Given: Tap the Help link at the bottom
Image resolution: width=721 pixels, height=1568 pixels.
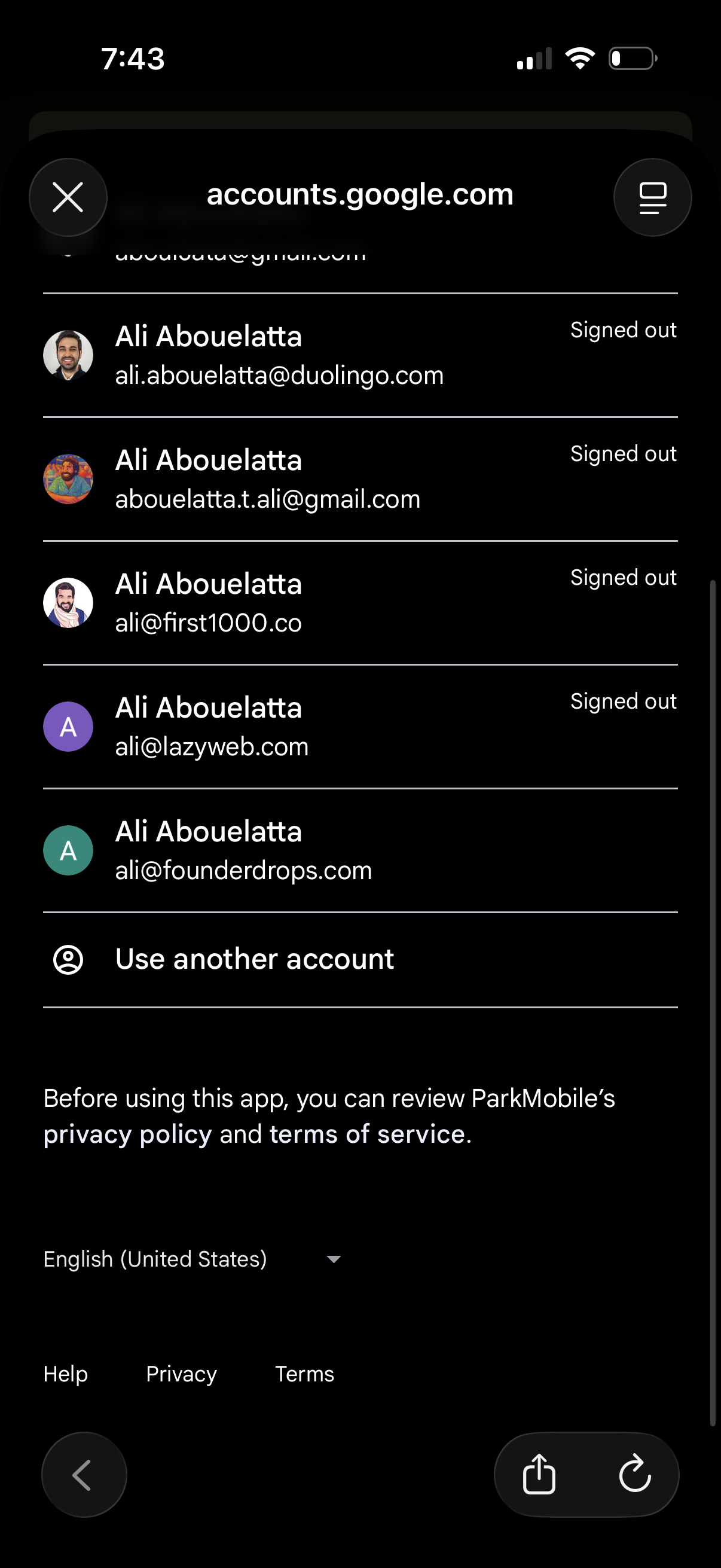Looking at the screenshot, I should point(65,1374).
